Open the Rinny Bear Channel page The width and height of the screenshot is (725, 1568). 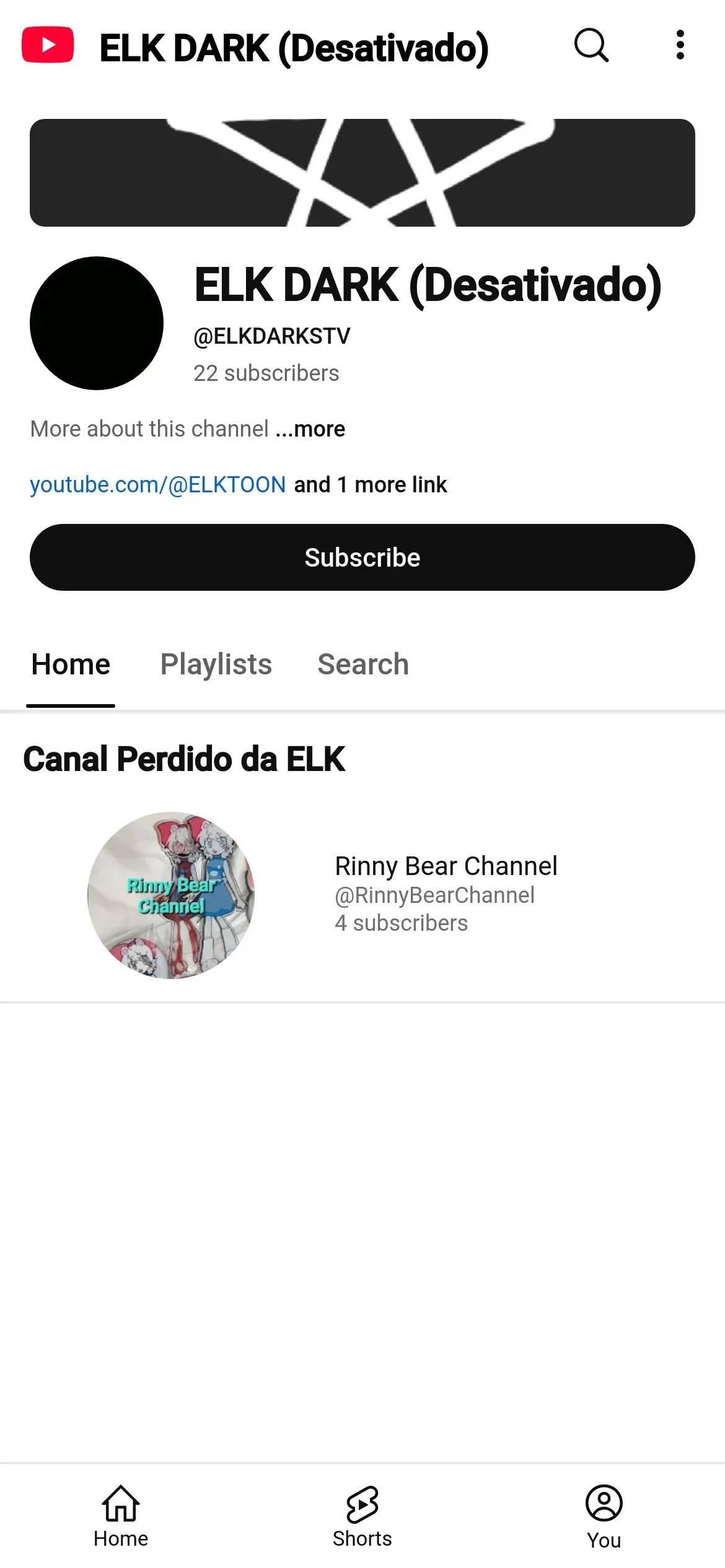[x=445, y=867]
